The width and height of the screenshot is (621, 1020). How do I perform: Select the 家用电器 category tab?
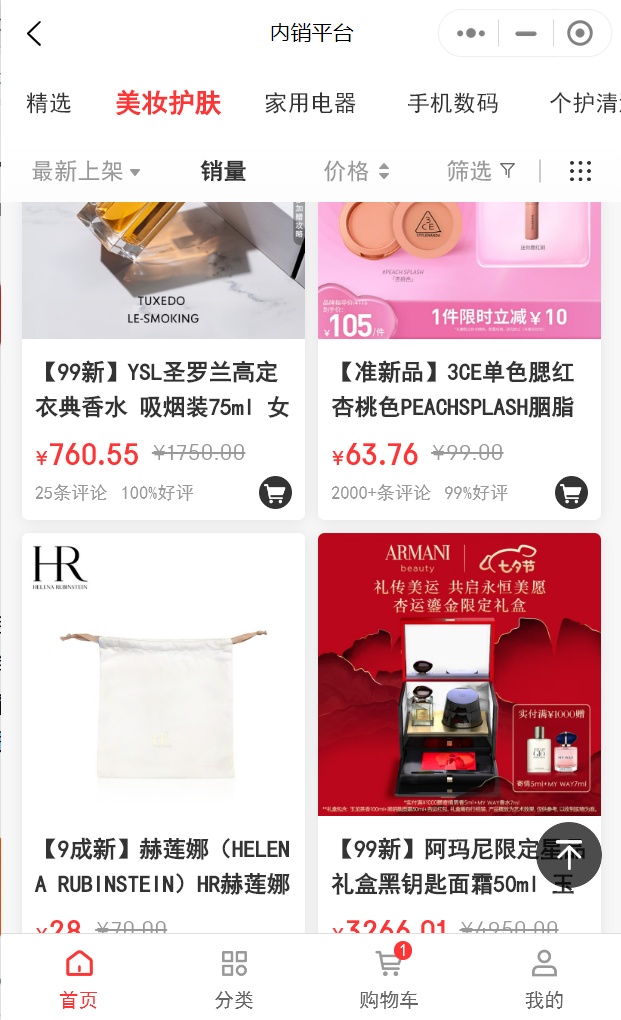[x=310, y=103]
